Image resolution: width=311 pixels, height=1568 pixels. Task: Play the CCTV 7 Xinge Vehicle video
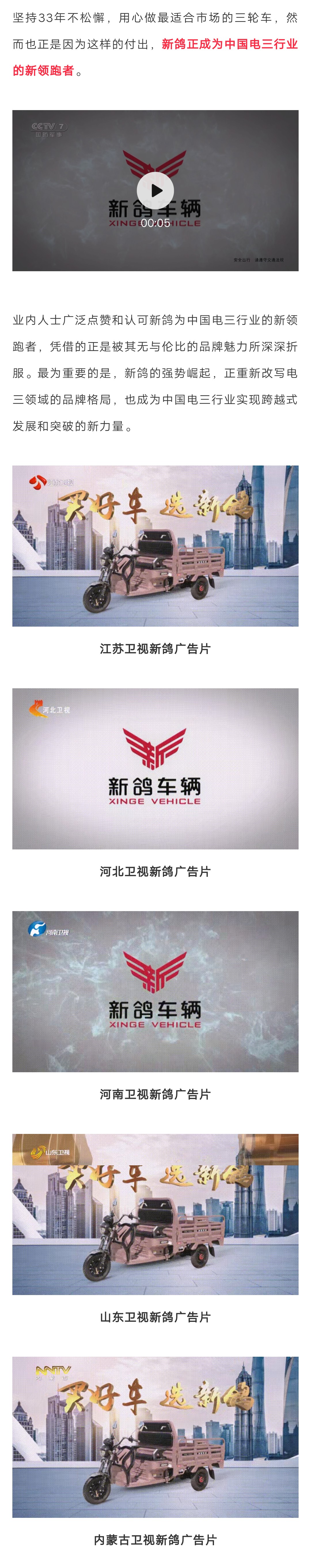tap(155, 191)
